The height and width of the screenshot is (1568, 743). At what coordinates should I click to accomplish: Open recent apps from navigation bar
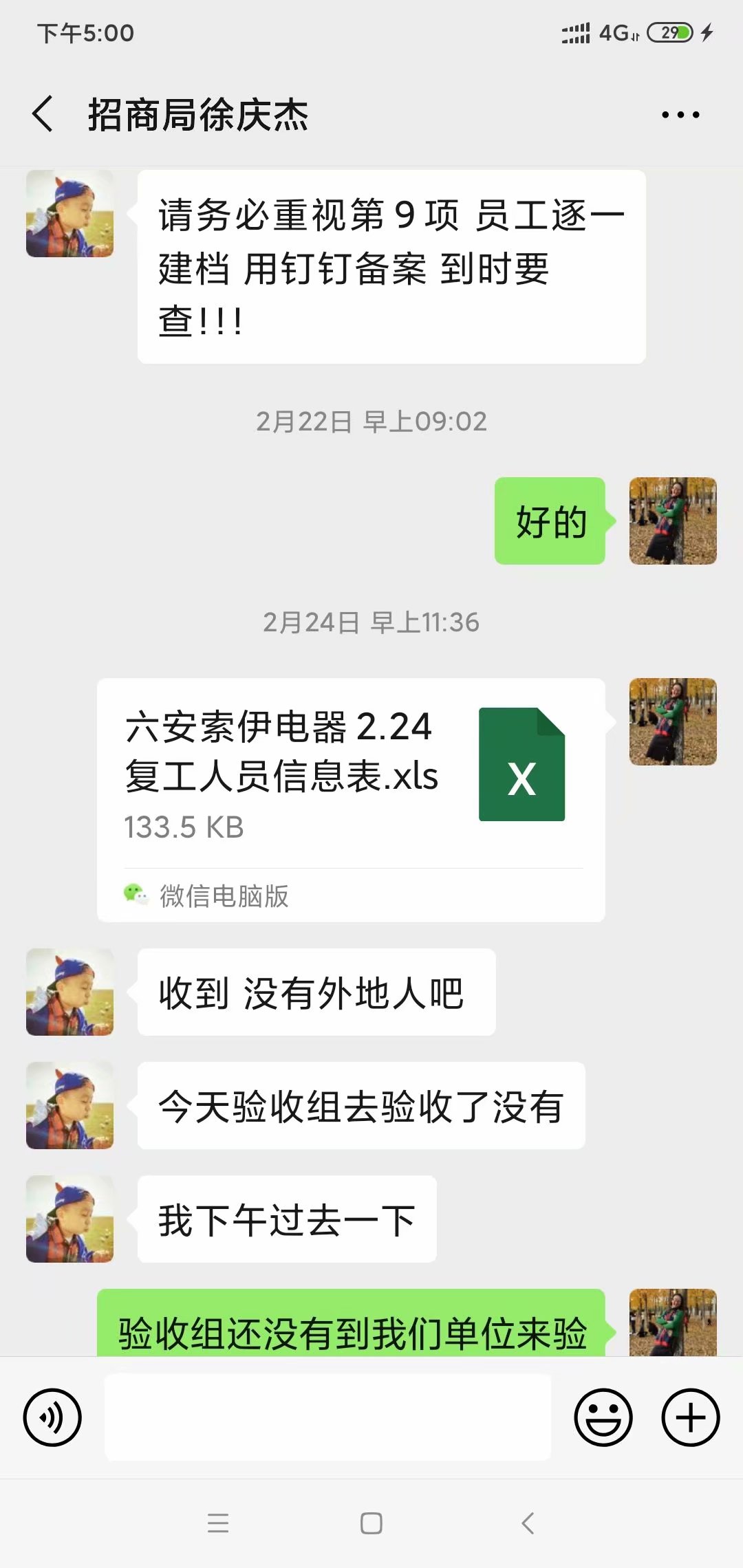tap(218, 1523)
